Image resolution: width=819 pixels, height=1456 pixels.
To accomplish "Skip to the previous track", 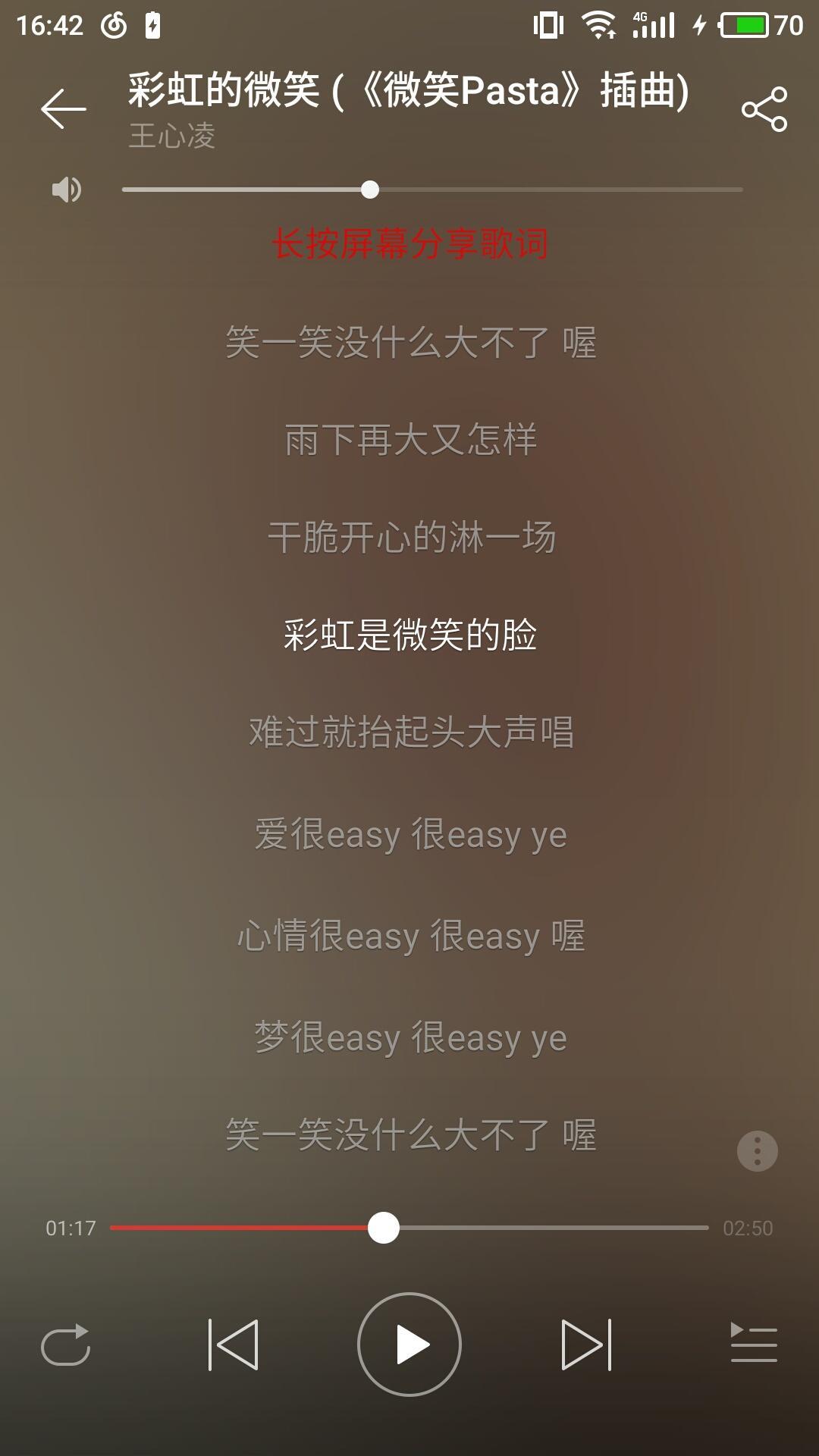I will click(x=234, y=1345).
